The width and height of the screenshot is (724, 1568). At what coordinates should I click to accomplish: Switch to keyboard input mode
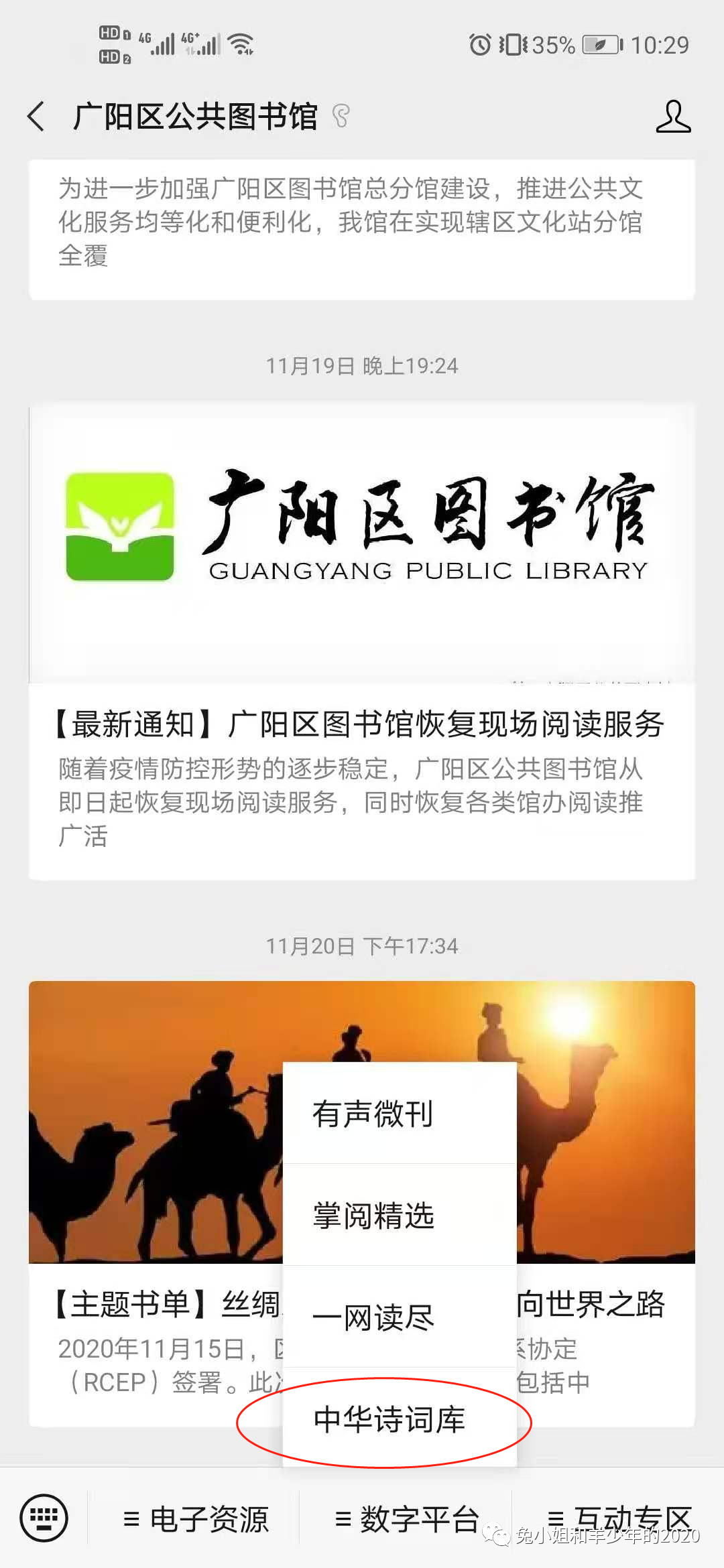pos(44,1518)
